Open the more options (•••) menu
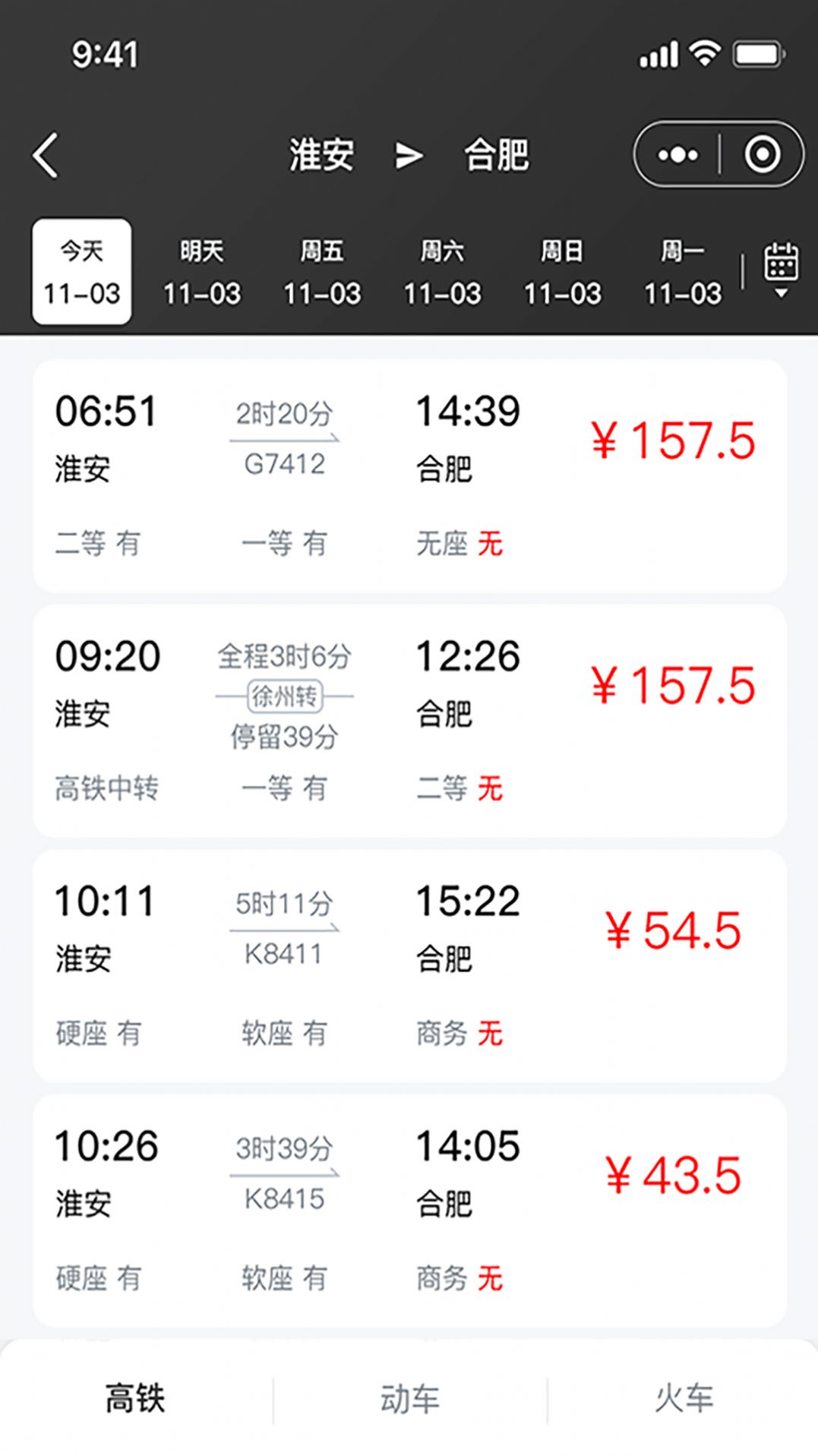This screenshot has width=818, height=1456. coord(677,154)
